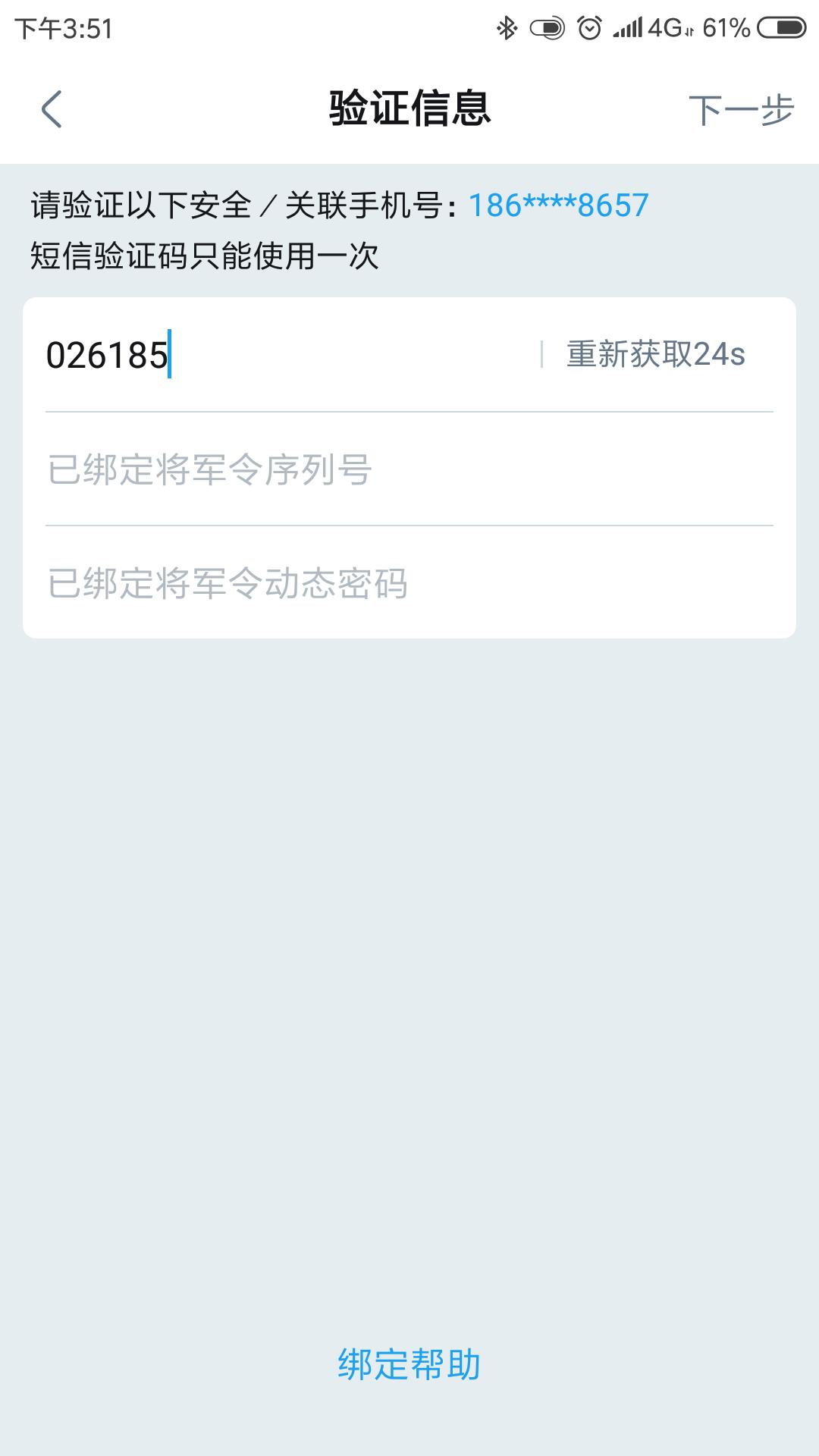The height and width of the screenshot is (1456, 819).
Task: Go back using the top-left arrow
Action: (x=51, y=109)
